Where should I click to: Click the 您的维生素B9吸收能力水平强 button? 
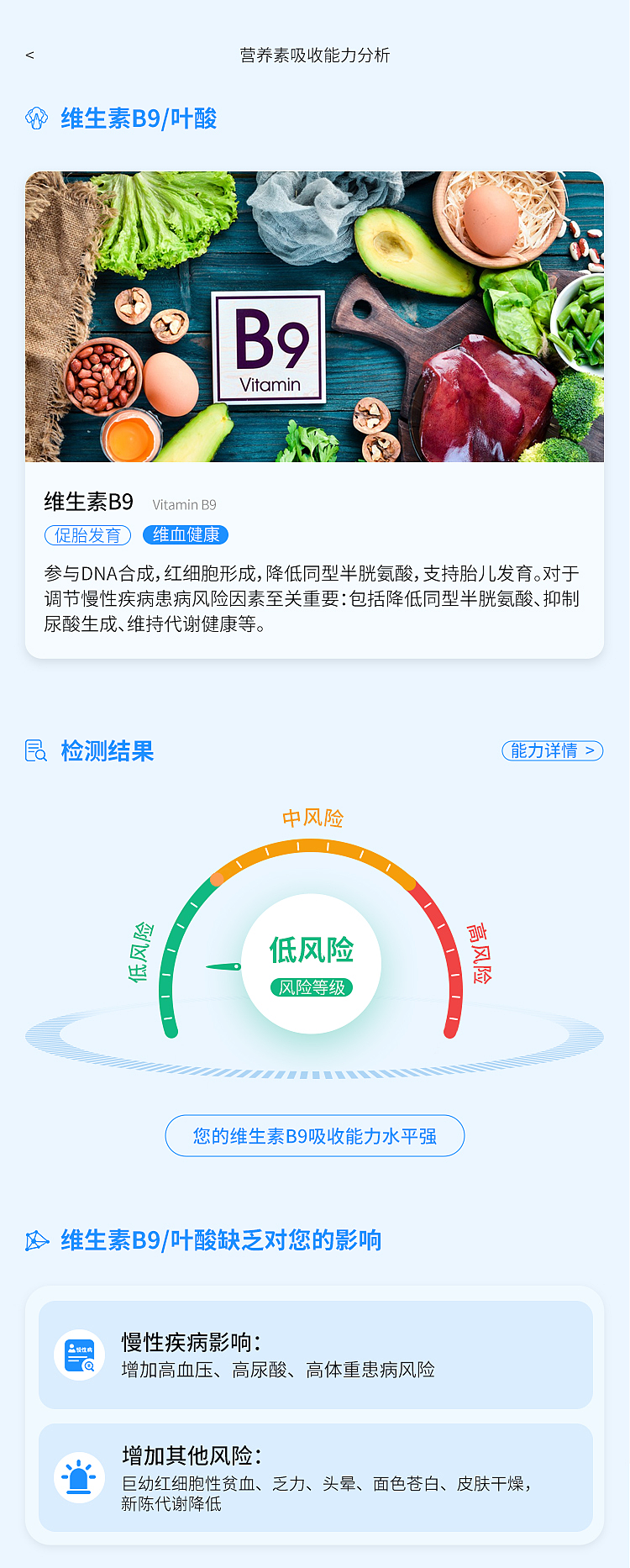[314, 1135]
